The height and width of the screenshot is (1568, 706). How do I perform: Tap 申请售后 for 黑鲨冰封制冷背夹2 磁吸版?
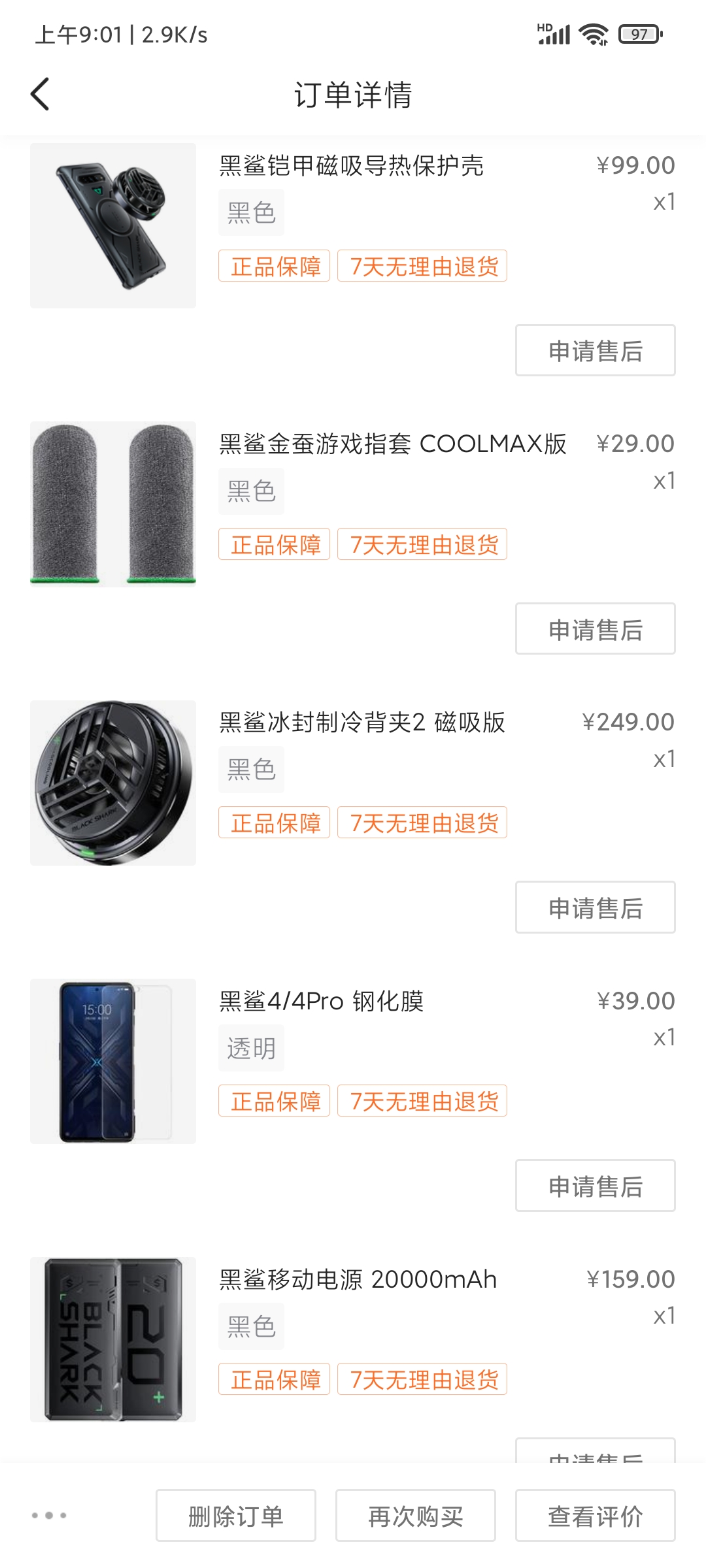click(595, 907)
